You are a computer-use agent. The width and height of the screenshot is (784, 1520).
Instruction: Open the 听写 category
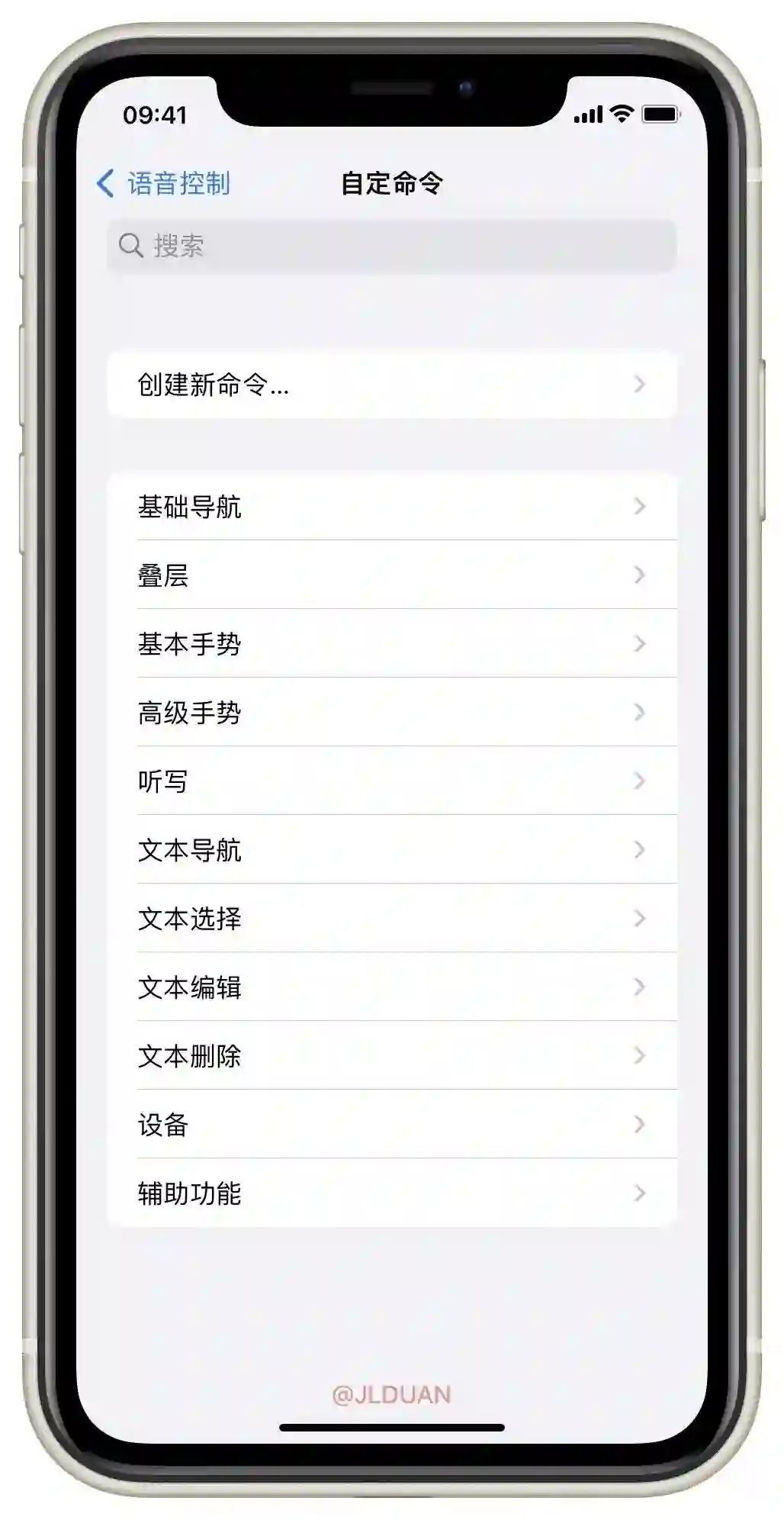tap(391, 781)
